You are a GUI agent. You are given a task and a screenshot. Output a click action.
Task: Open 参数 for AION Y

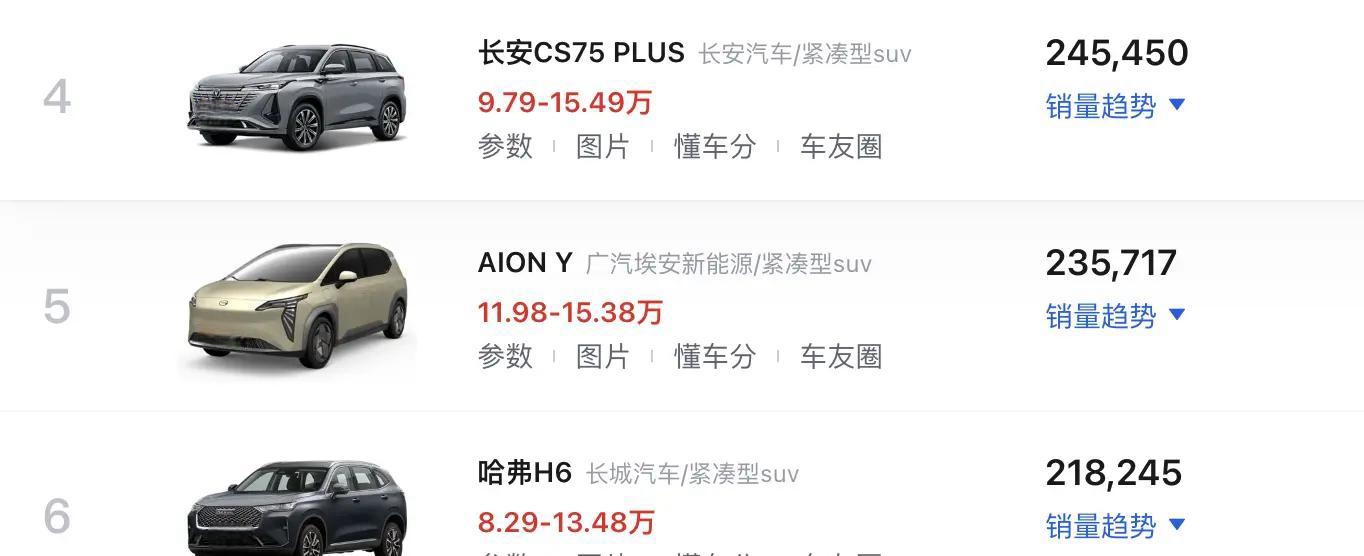pyautogui.click(x=505, y=356)
